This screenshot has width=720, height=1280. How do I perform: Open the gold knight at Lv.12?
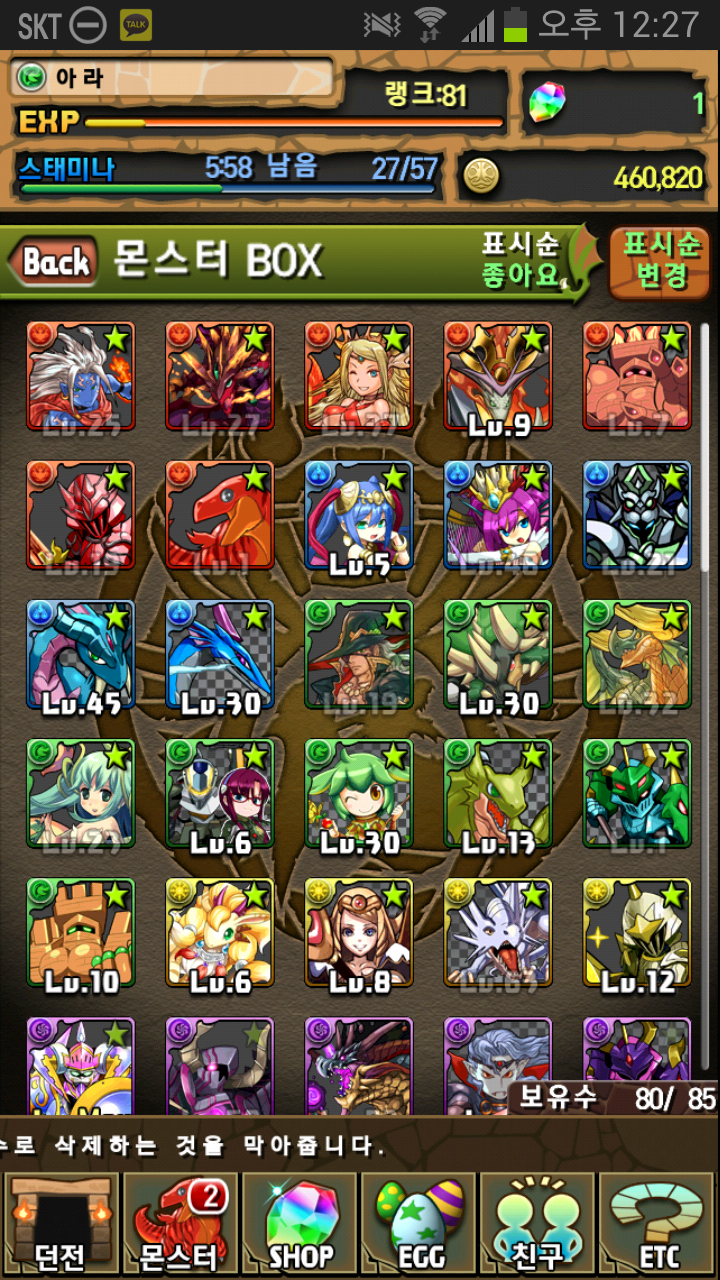[x=637, y=932]
